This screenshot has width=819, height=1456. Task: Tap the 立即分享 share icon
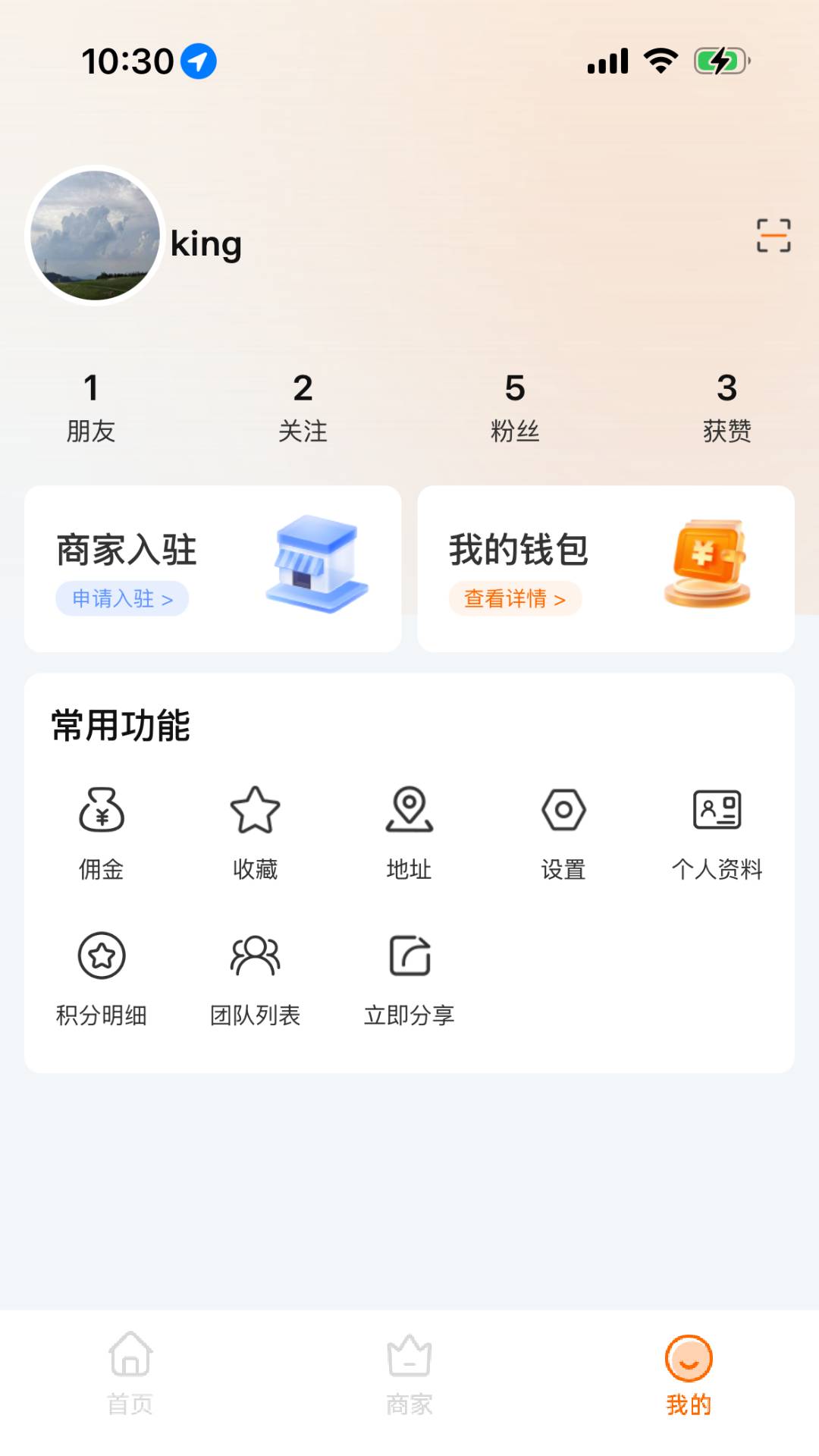tap(409, 957)
